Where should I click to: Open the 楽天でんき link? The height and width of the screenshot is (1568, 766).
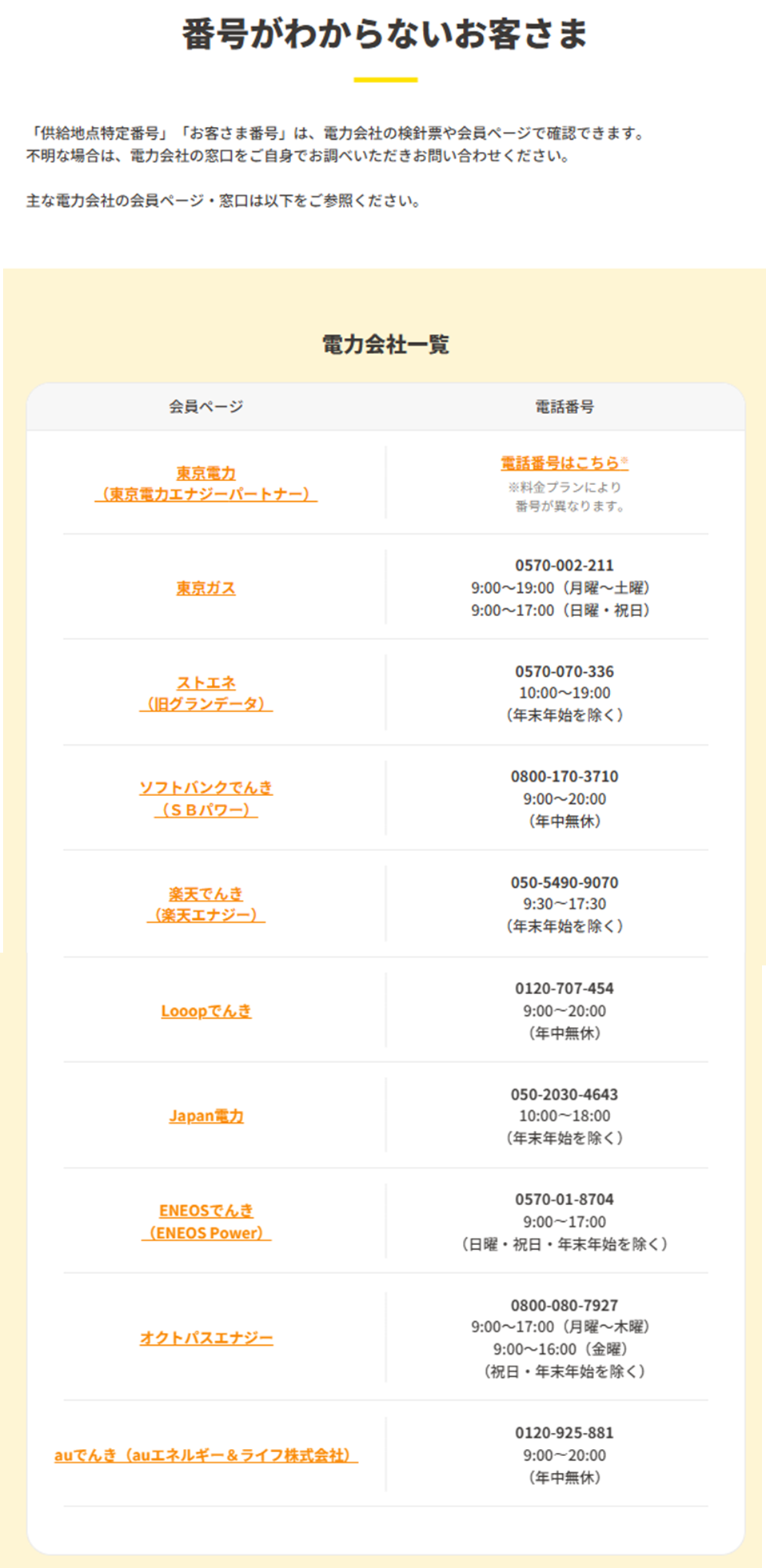(x=206, y=904)
